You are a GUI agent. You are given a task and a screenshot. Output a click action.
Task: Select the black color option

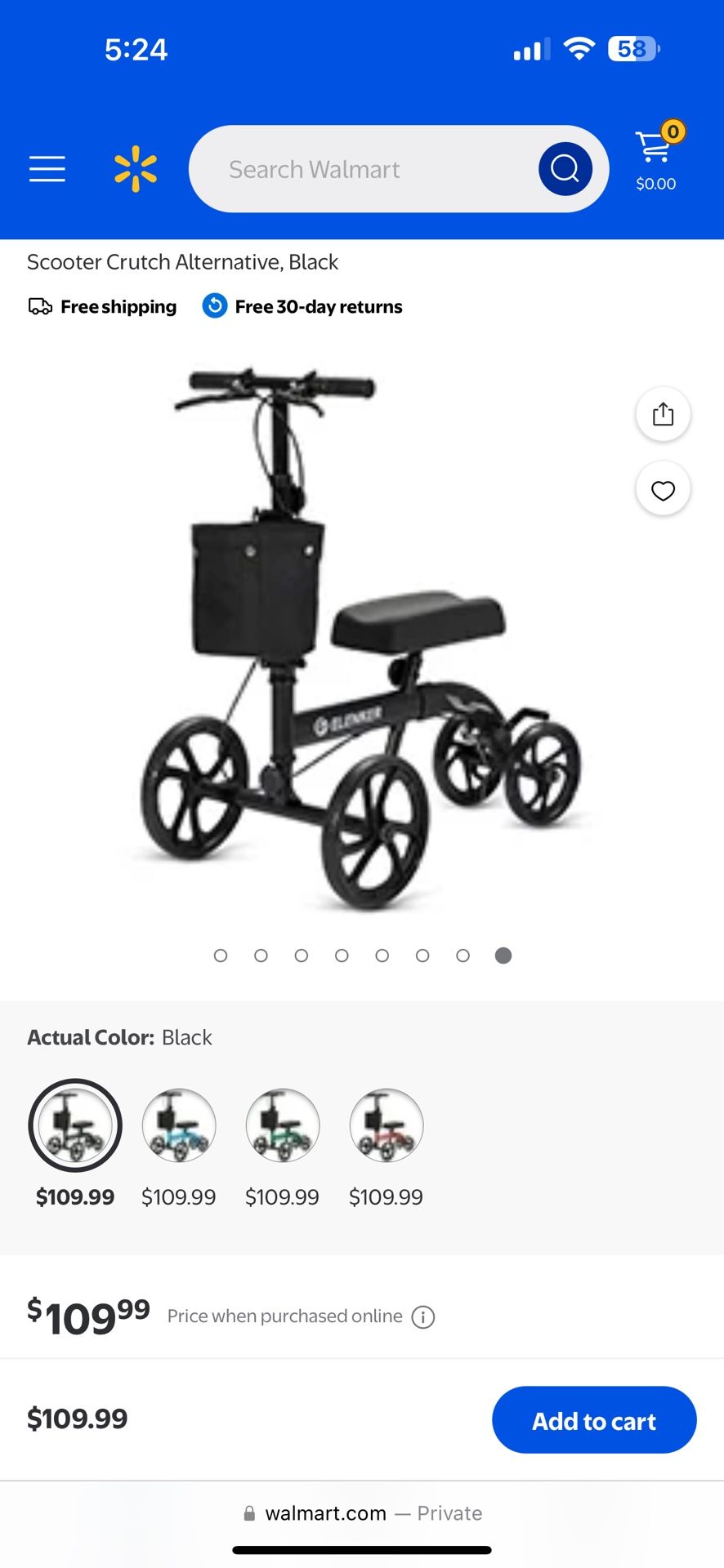click(x=75, y=1125)
